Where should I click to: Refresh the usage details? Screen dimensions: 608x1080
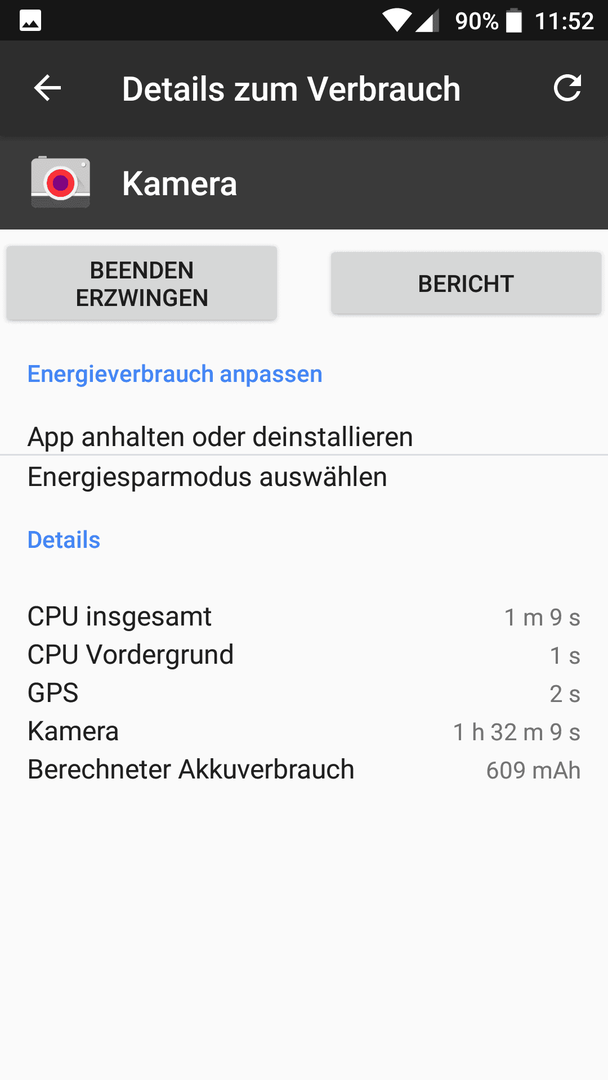[567, 88]
